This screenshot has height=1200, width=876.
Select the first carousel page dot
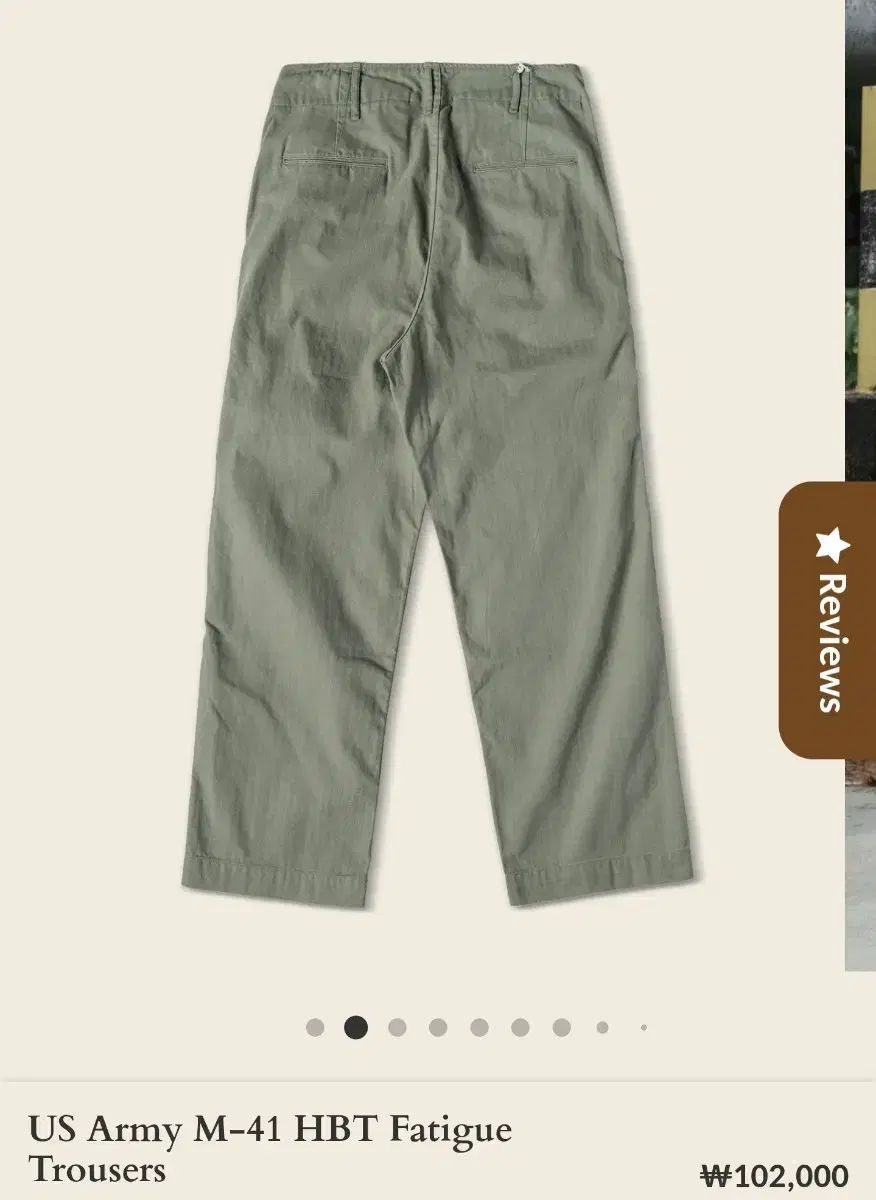coord(315,1027)
